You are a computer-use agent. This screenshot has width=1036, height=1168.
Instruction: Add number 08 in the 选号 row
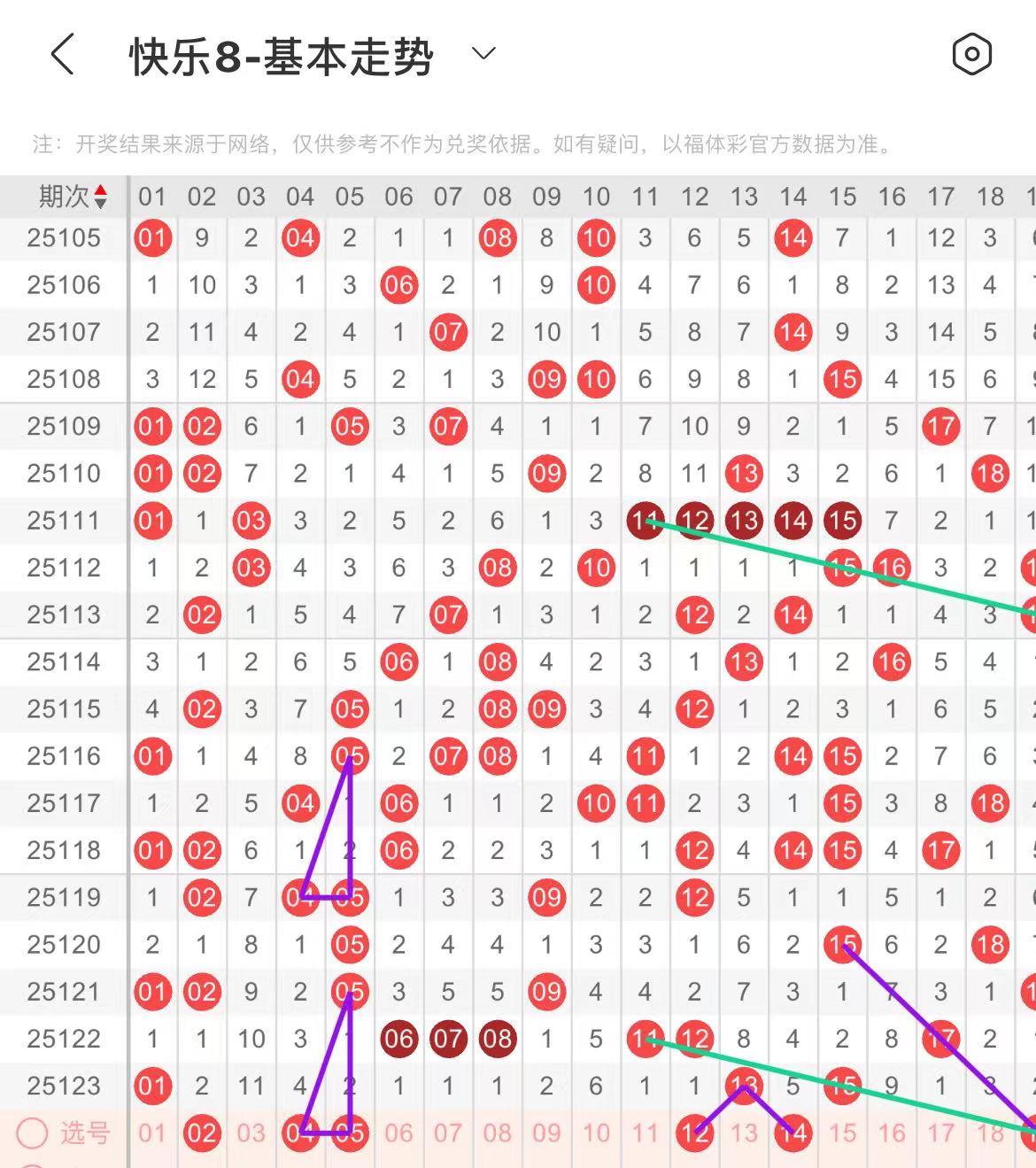(x=498, y=1133)
